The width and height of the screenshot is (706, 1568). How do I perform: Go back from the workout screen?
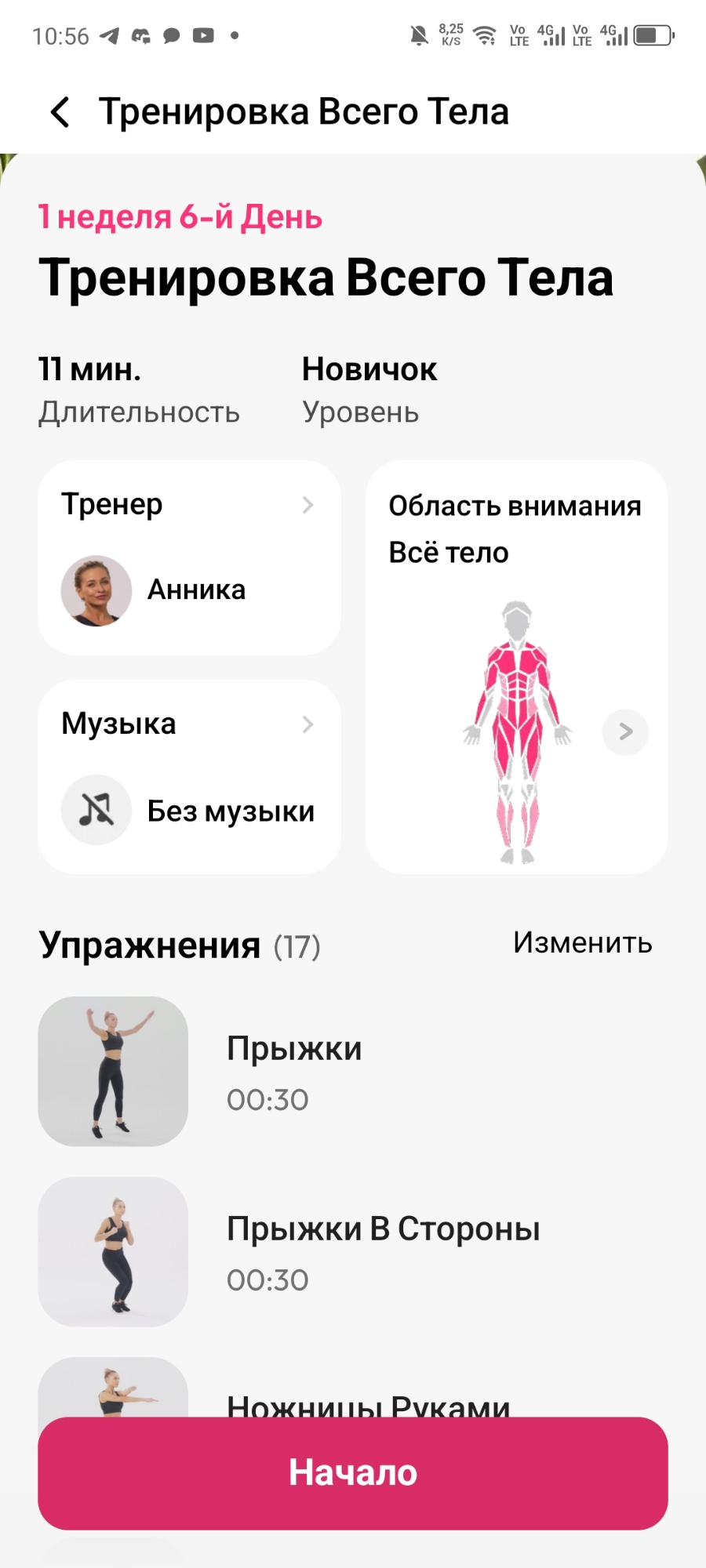pos(60,112)
